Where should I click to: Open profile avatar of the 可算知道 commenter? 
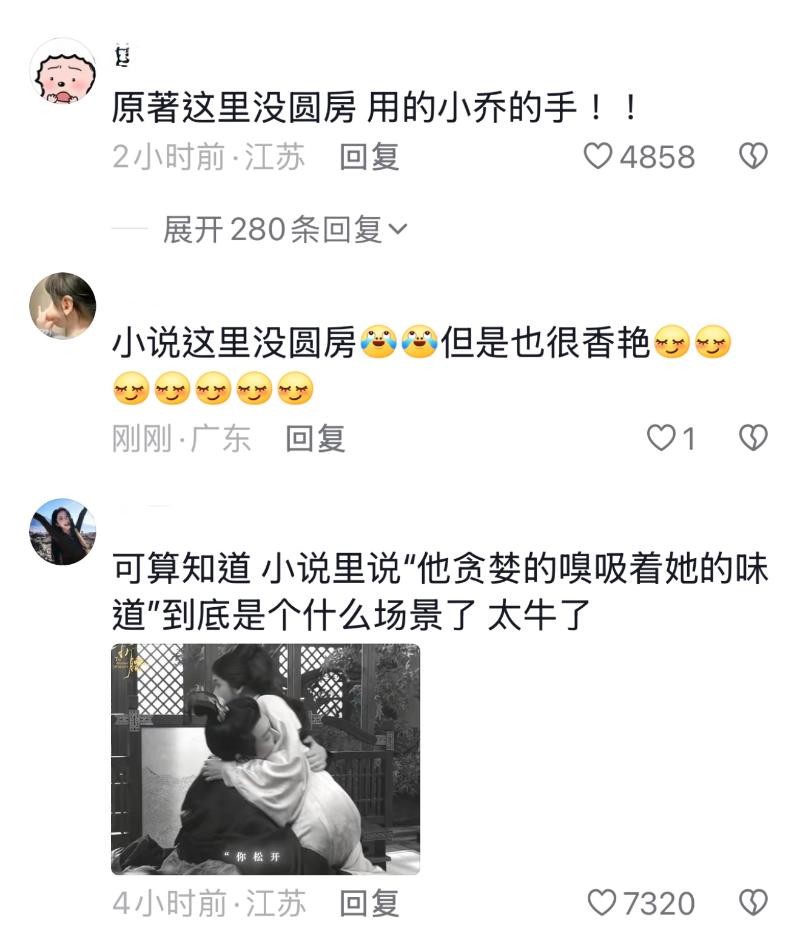point(64,532)
